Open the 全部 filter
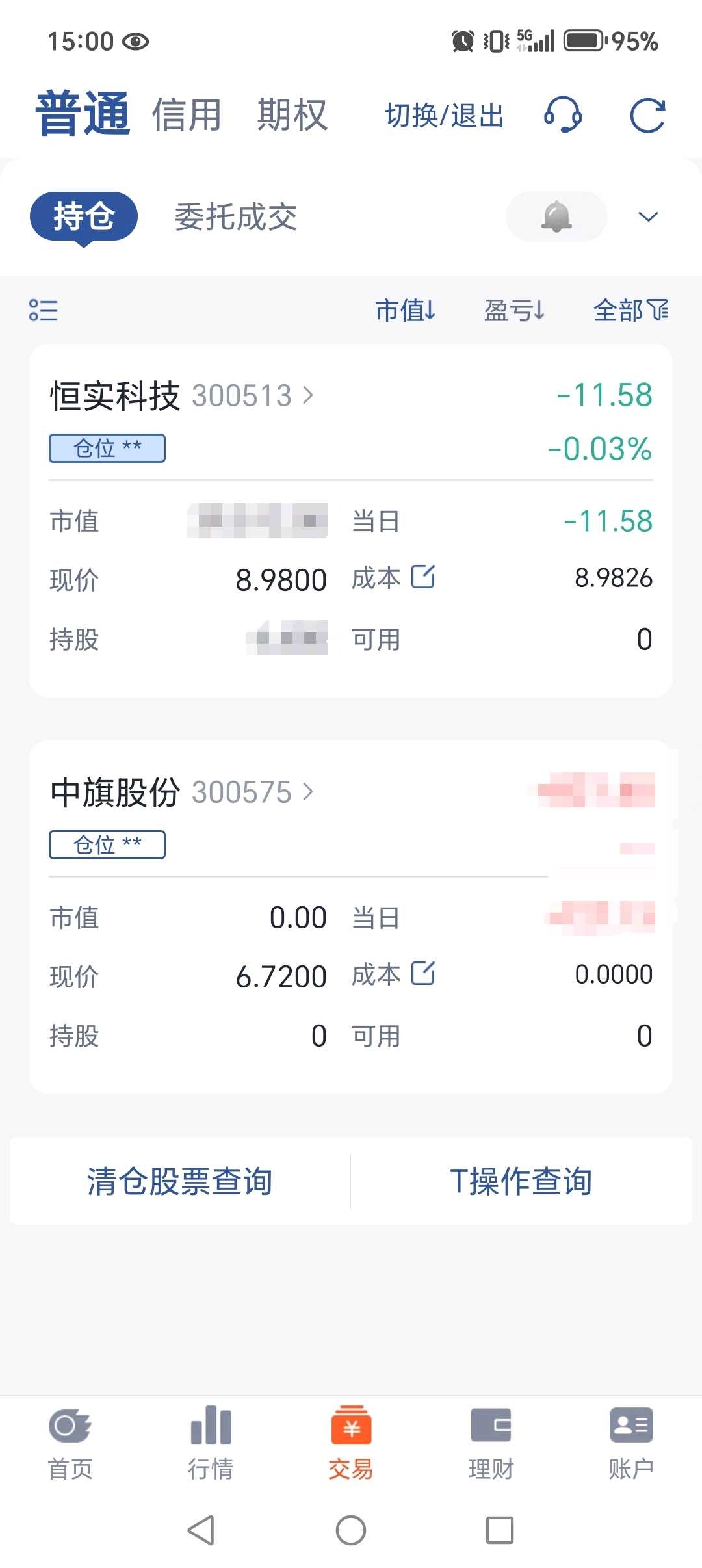 point(630,310)
